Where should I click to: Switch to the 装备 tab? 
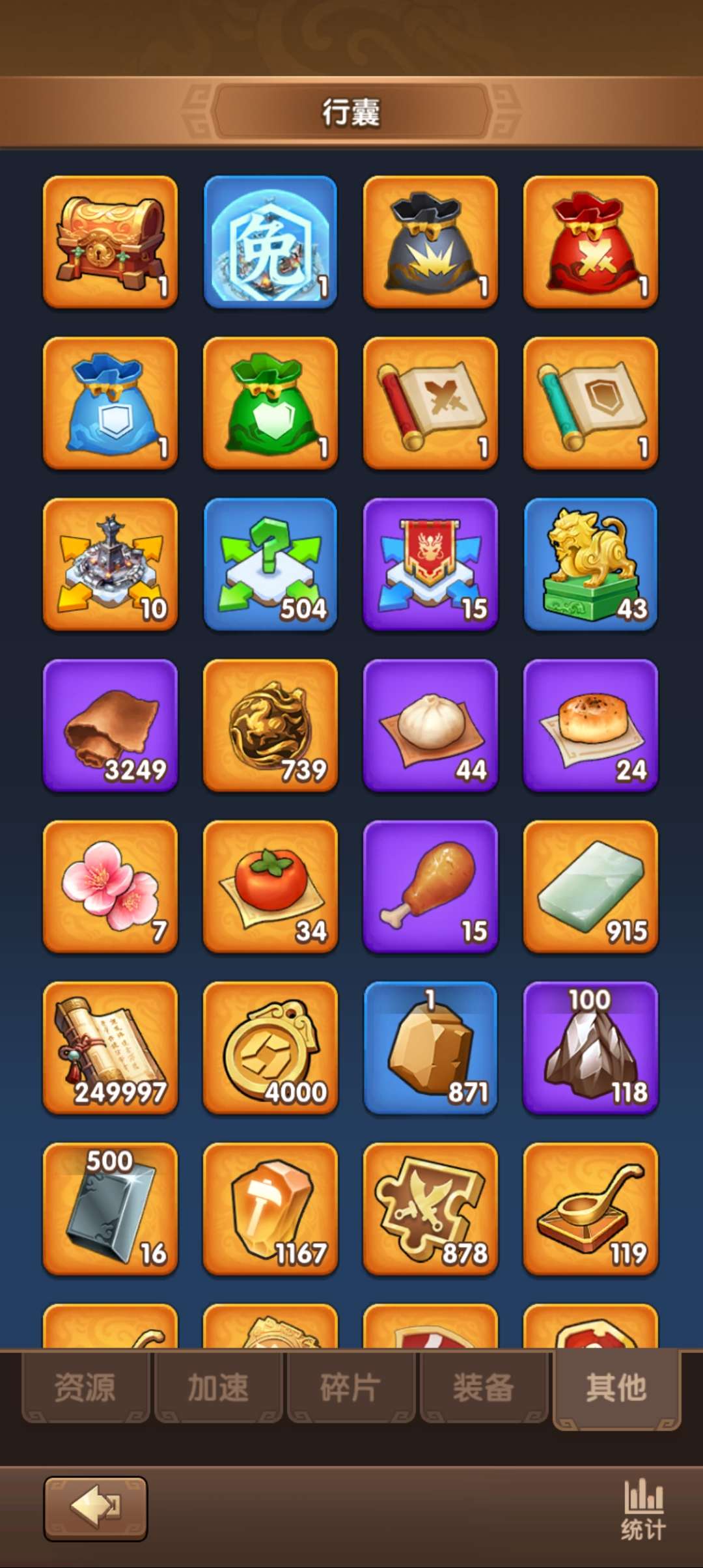click(484, 1387)
